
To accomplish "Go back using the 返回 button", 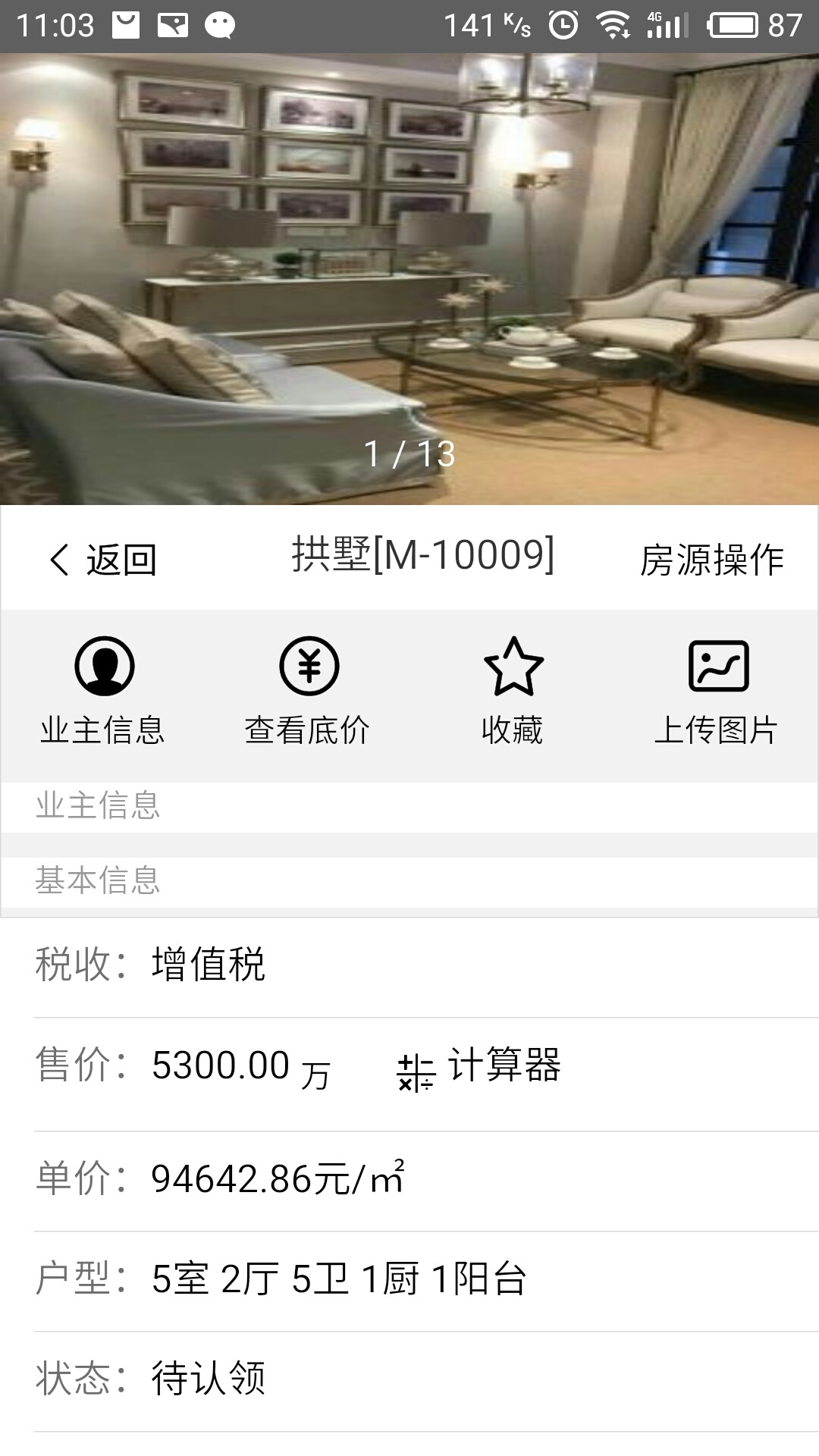I will click(x=102, y=560).
